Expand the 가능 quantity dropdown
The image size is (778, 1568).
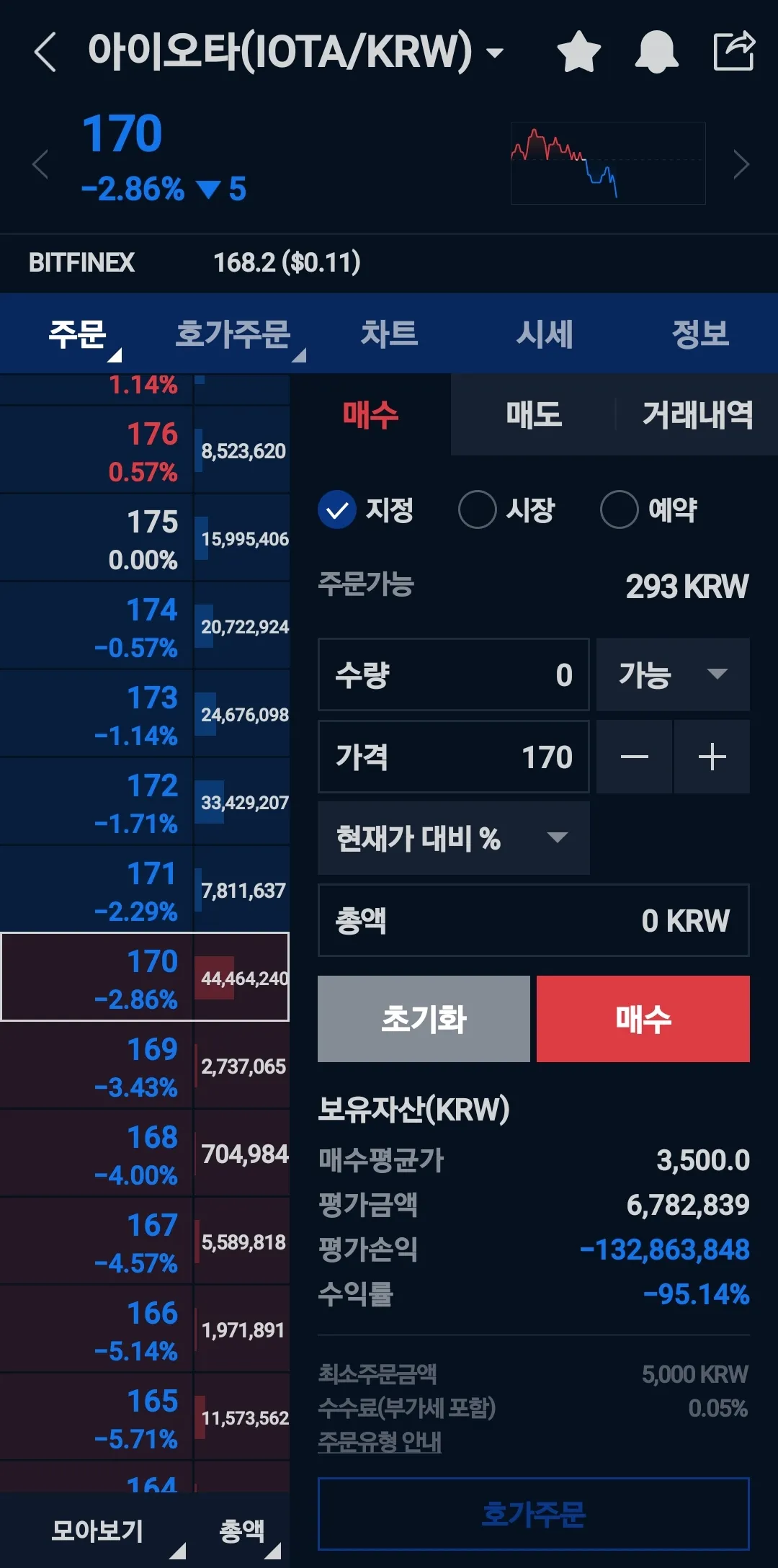[x=673, y=674]
